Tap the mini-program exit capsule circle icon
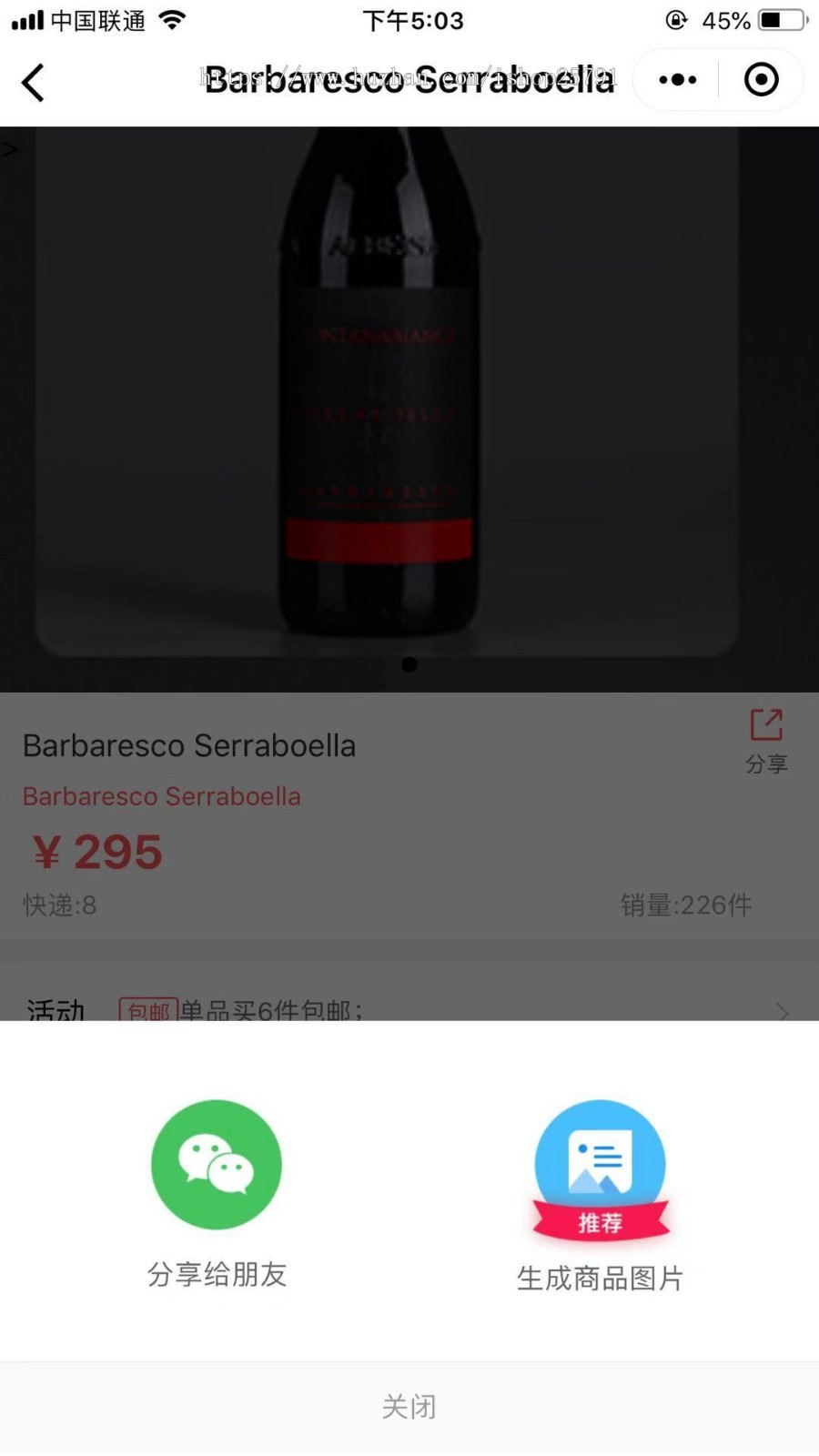 pos(761,80)
